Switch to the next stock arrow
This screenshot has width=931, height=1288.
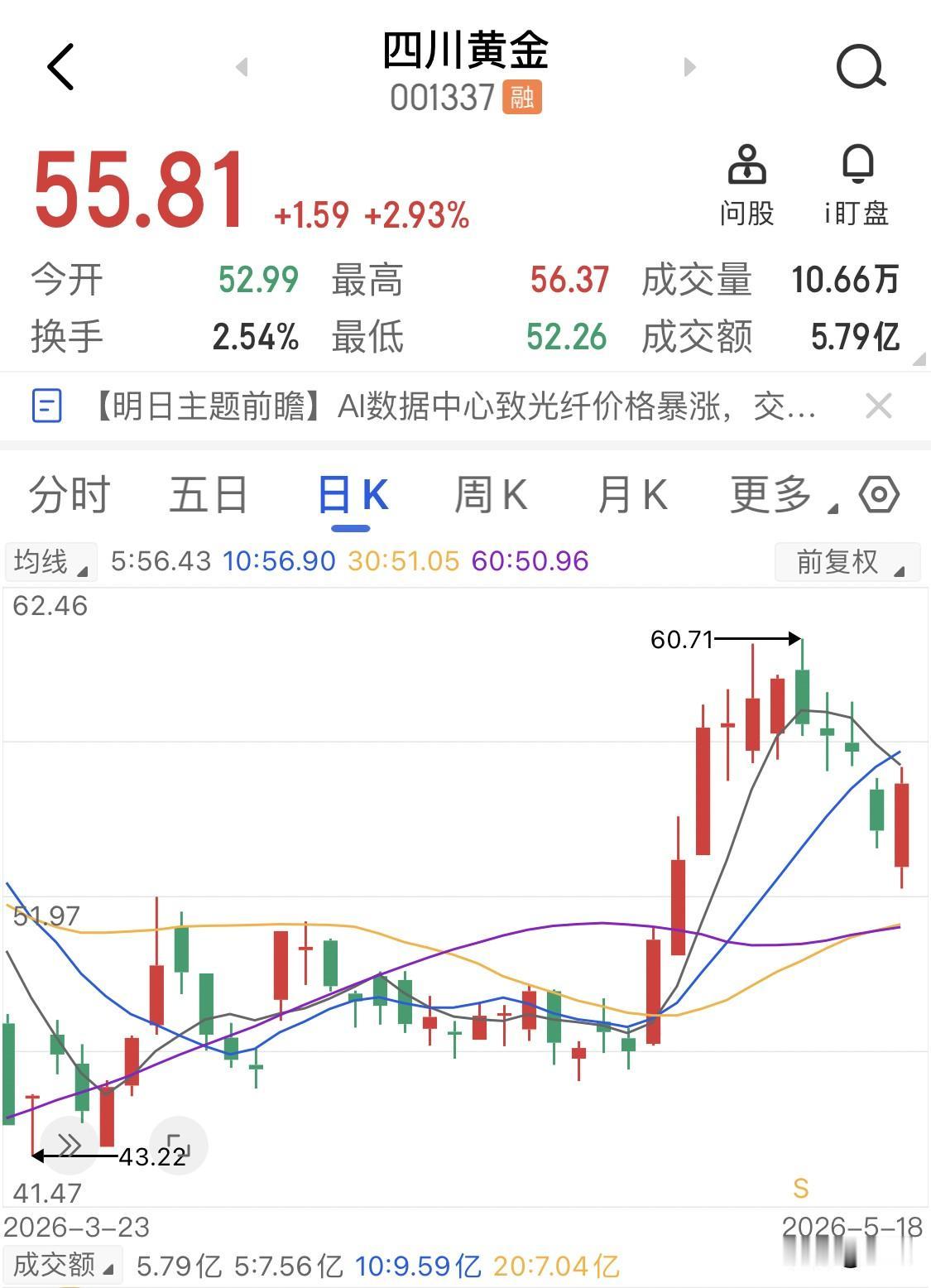(x=689, y=67)
